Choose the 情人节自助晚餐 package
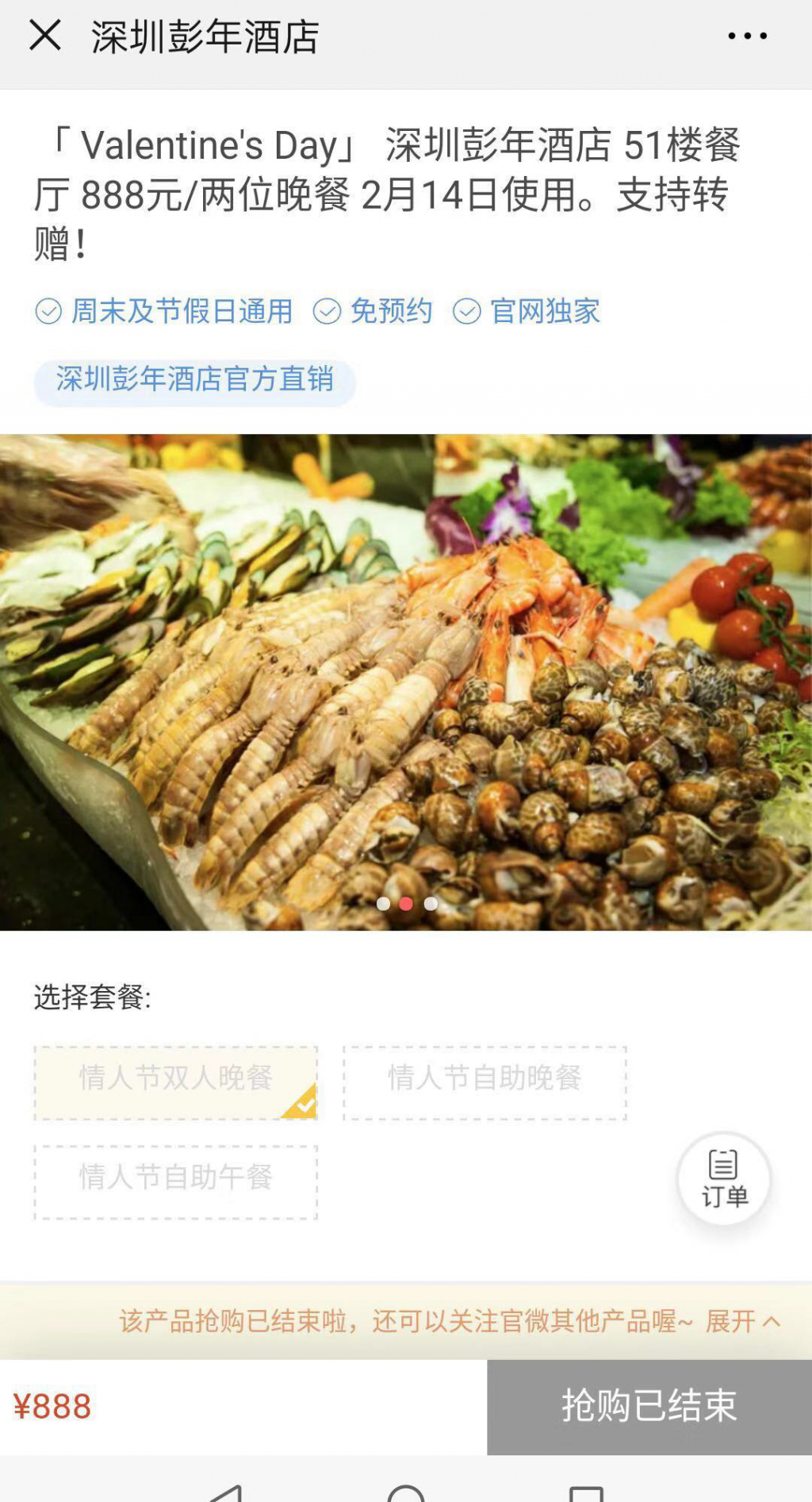Image resolution: width=812 pixels, height=1502 pixels. click(485, 1083)
